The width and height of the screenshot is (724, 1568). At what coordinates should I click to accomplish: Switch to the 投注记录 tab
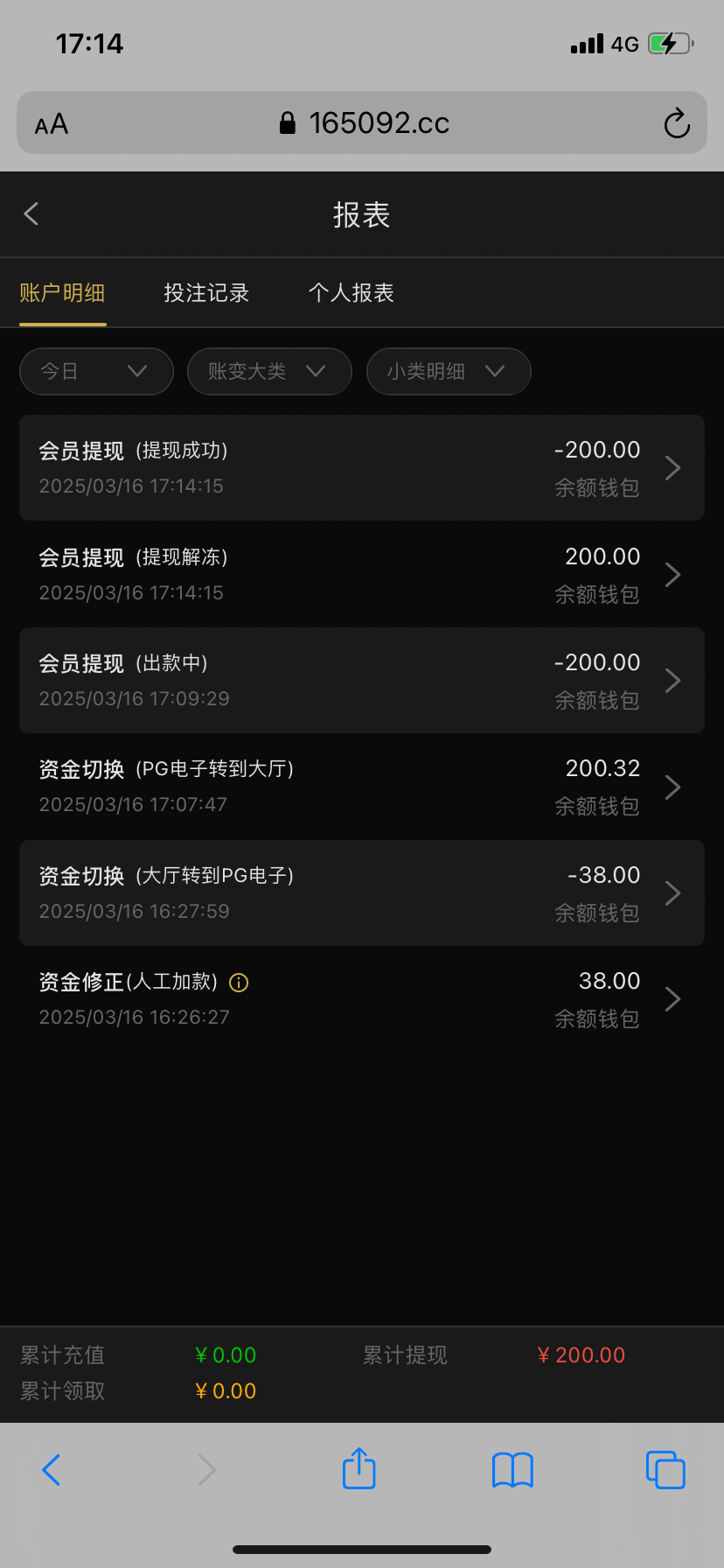point(206,293)
